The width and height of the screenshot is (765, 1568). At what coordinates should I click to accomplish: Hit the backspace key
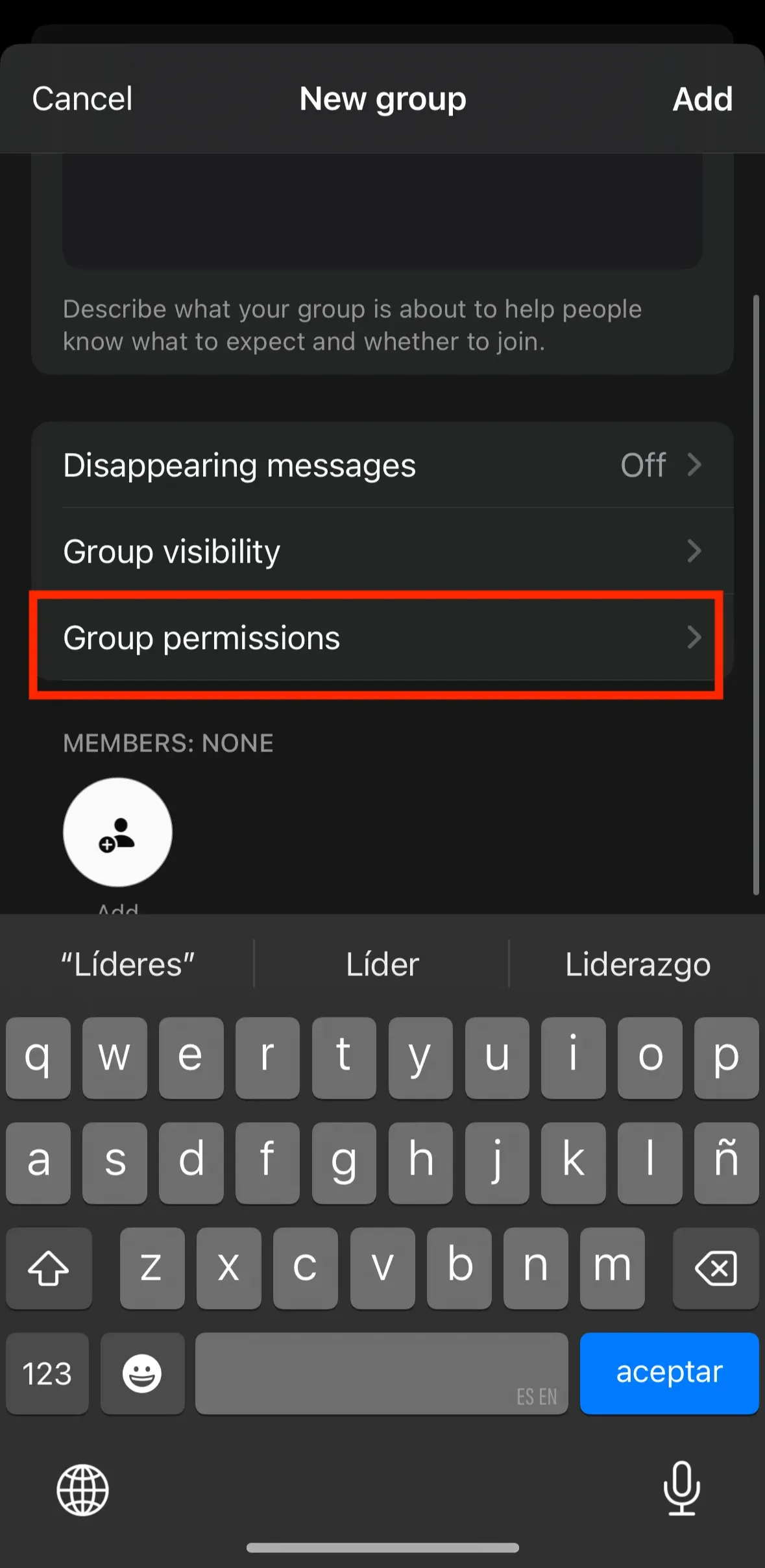[x=715, y=1268]
